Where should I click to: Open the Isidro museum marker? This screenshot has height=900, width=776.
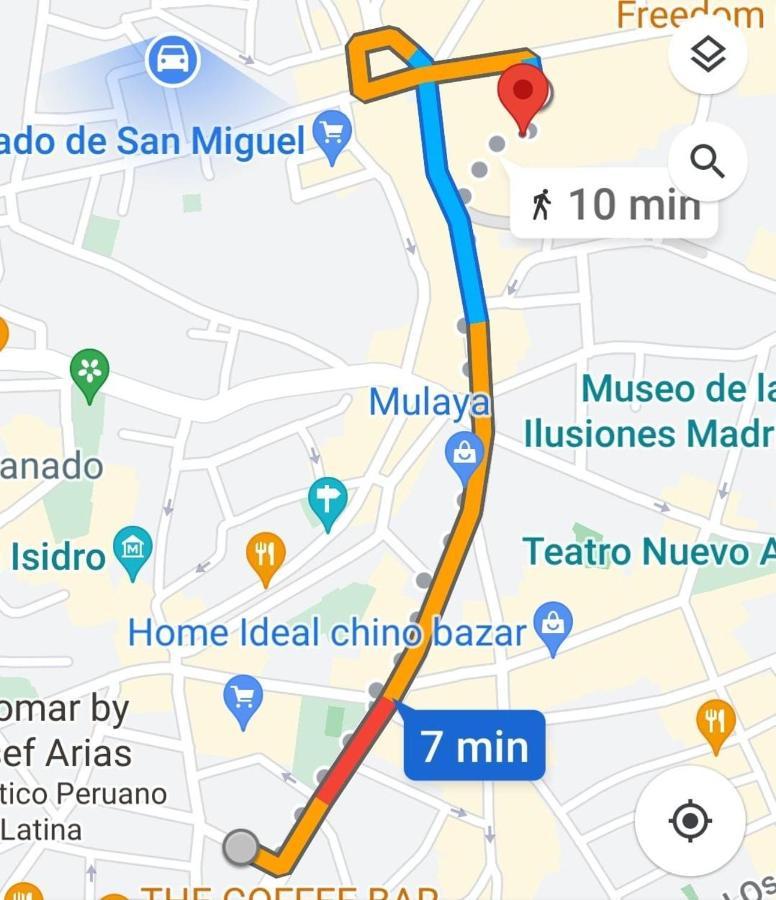coord(133,549)
